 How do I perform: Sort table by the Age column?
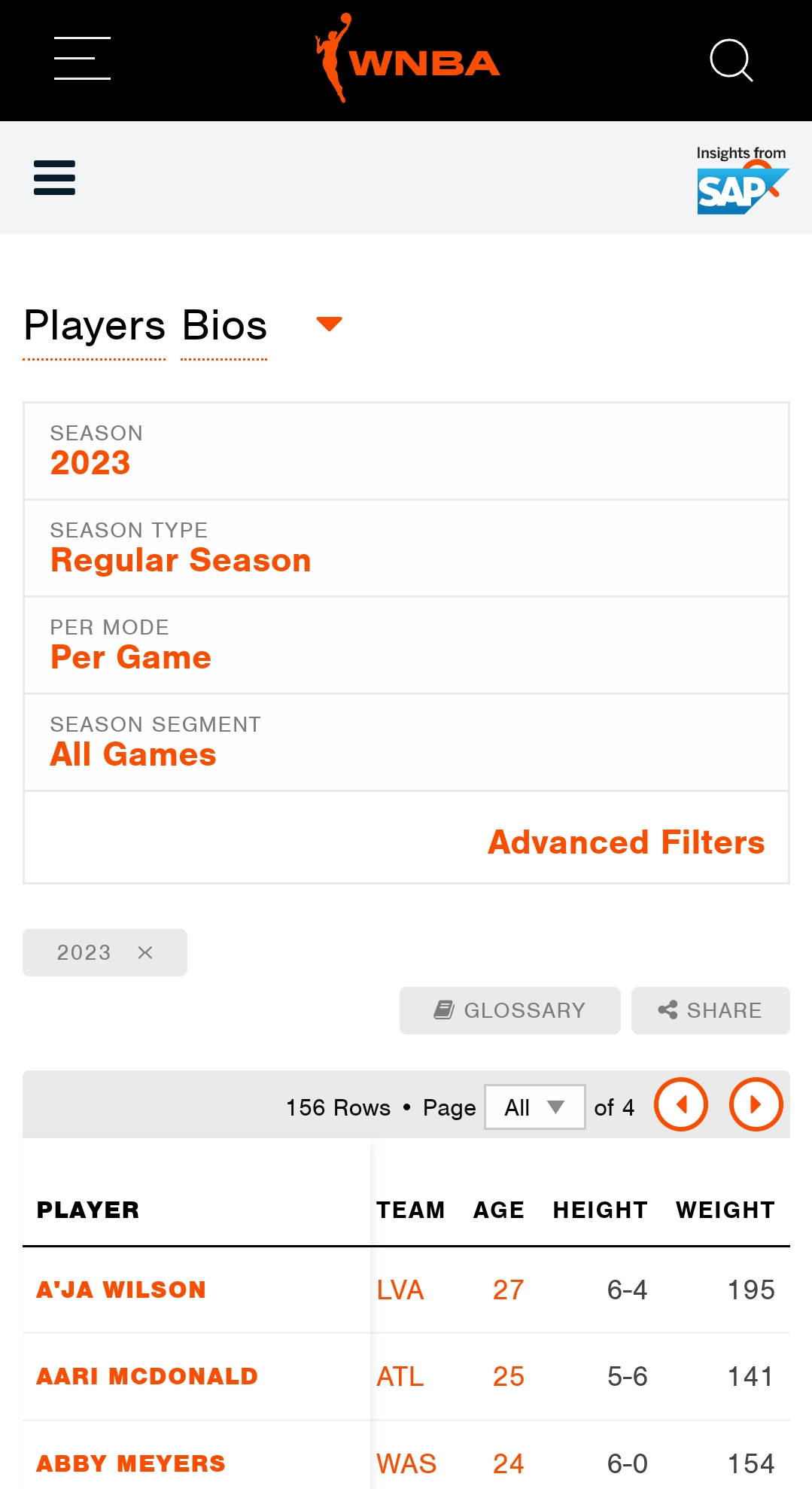(x=499, y=1210)
